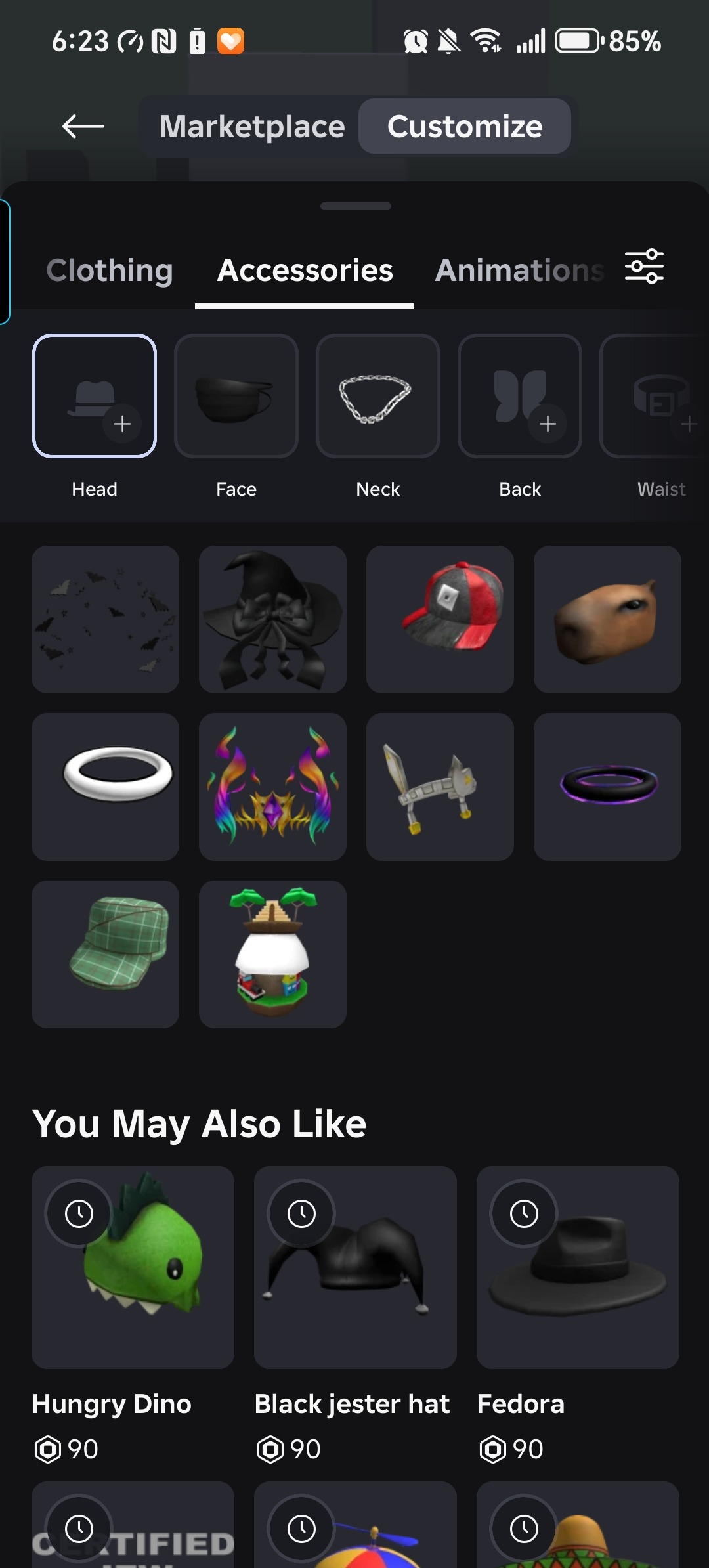
Task: Go back using the arrow
Action: tap(83, 126)
